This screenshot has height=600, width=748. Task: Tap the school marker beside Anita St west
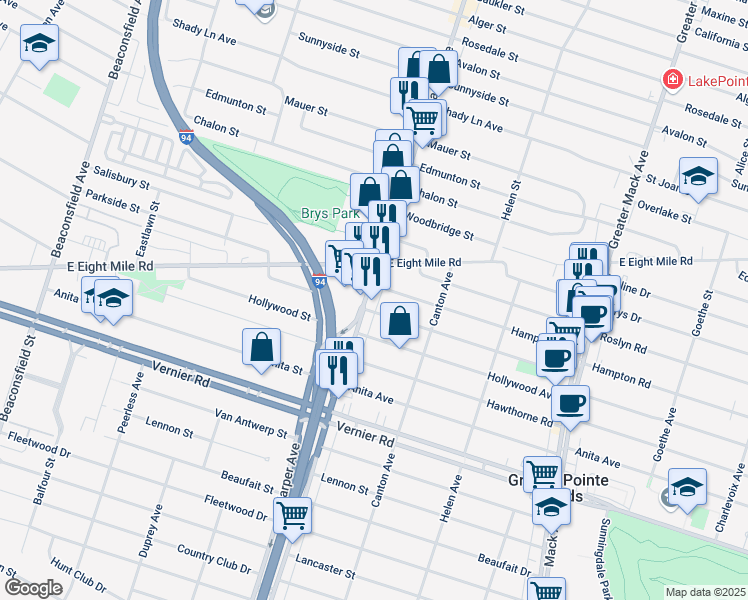tap(114, 300)
